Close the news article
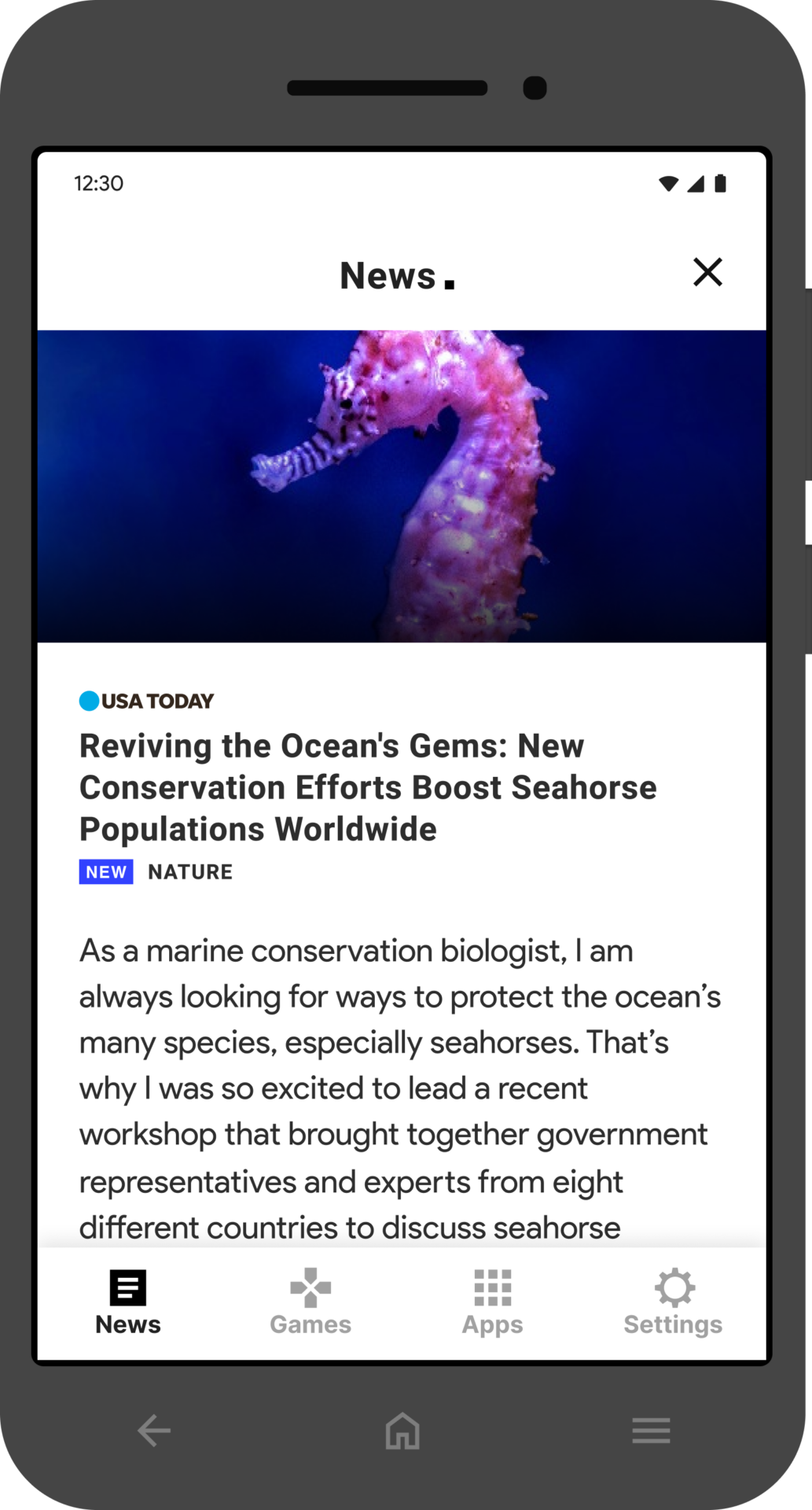 click(707, 272)
